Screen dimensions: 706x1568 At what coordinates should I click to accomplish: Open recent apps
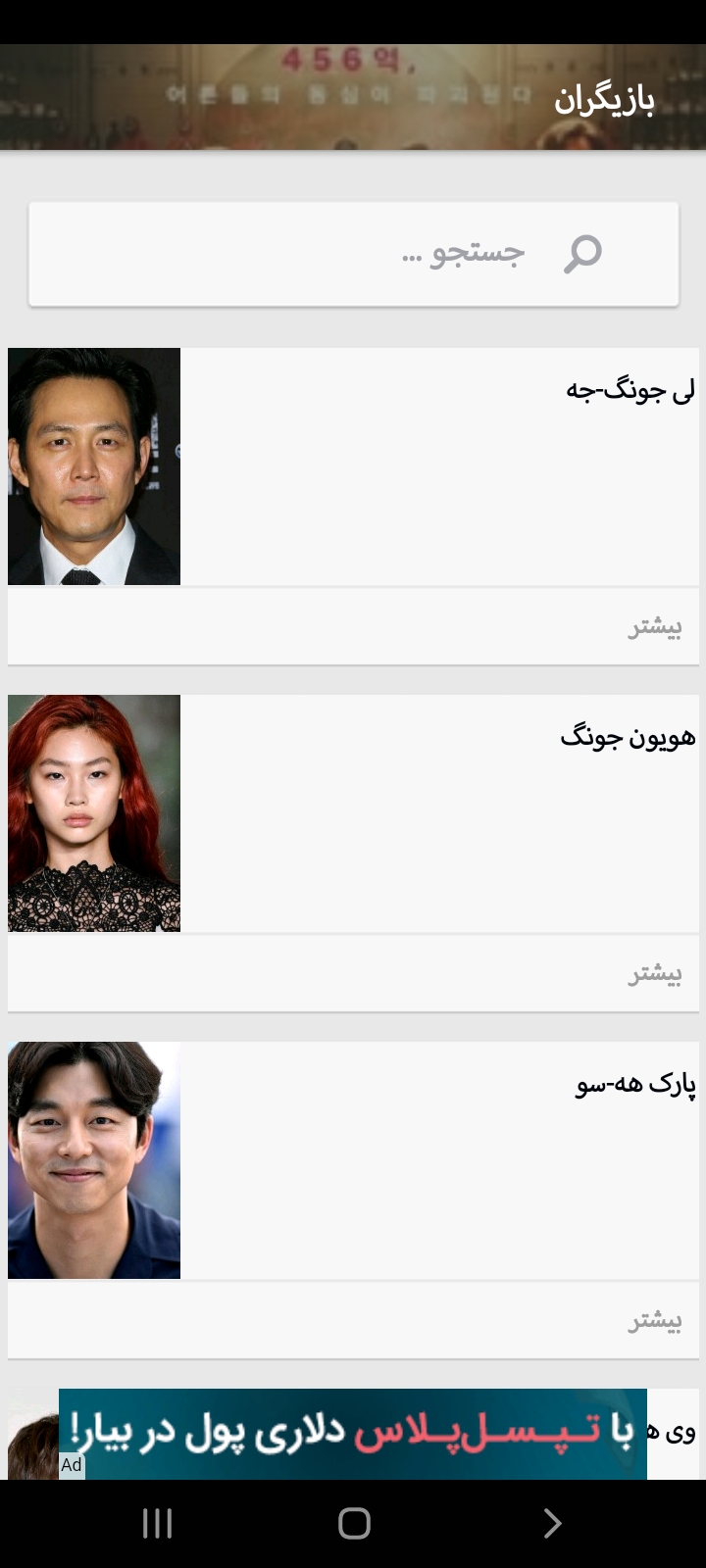157,1523
